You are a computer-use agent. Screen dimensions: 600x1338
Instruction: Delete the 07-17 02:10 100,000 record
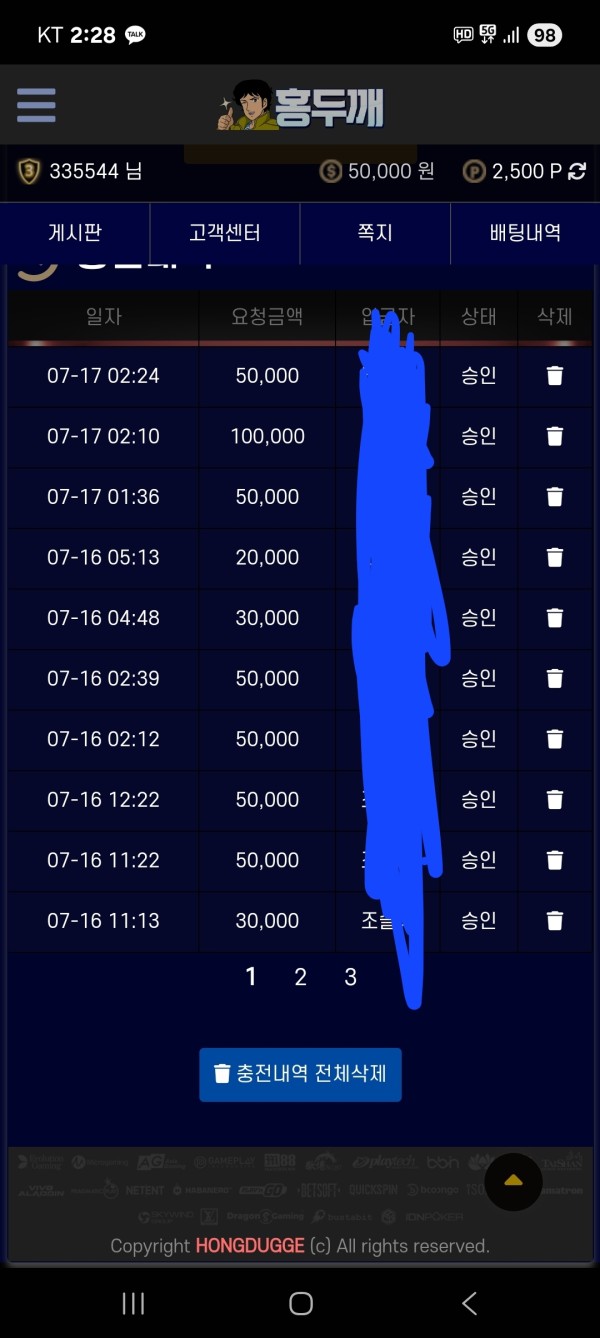click(x=555, y=436)
